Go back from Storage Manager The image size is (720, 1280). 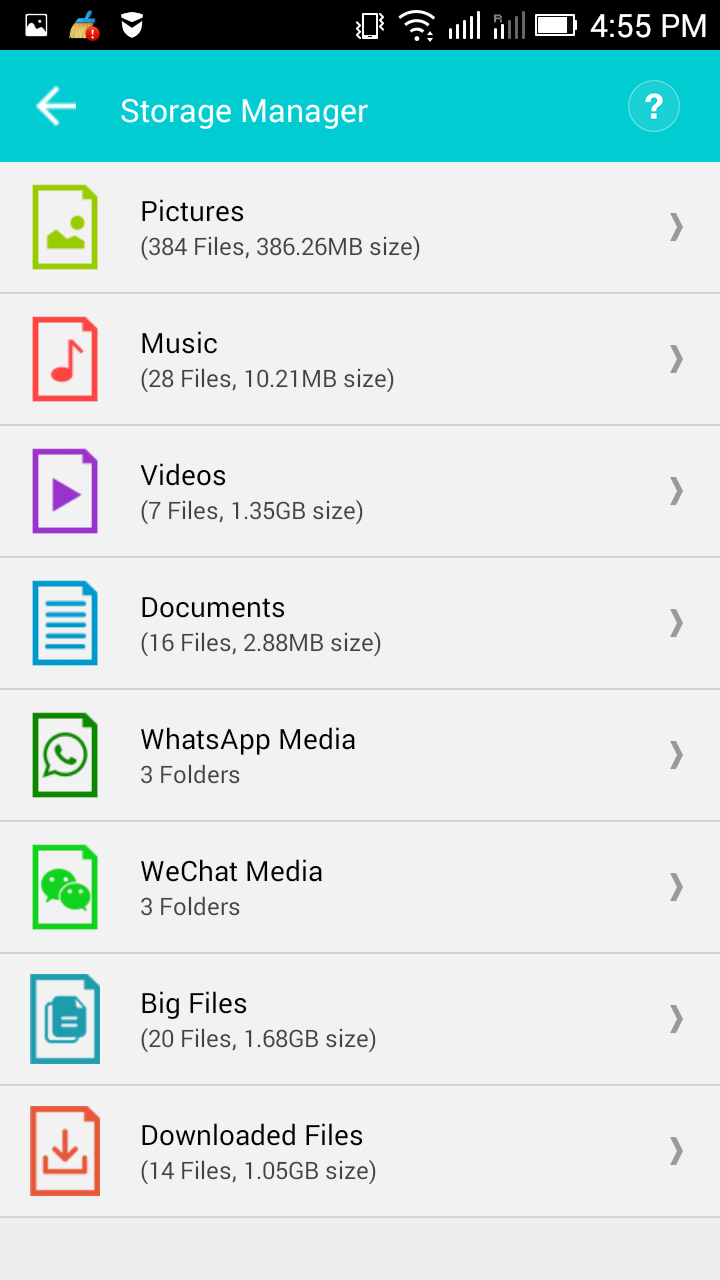56,107
